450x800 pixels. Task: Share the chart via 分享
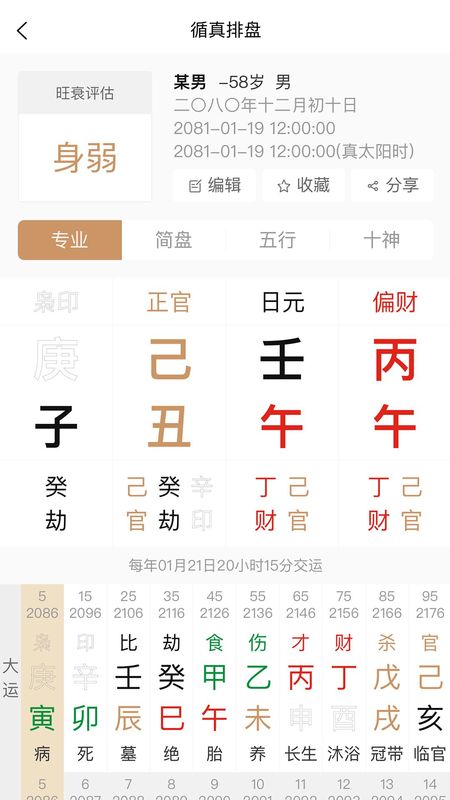(x=392, y=186)
